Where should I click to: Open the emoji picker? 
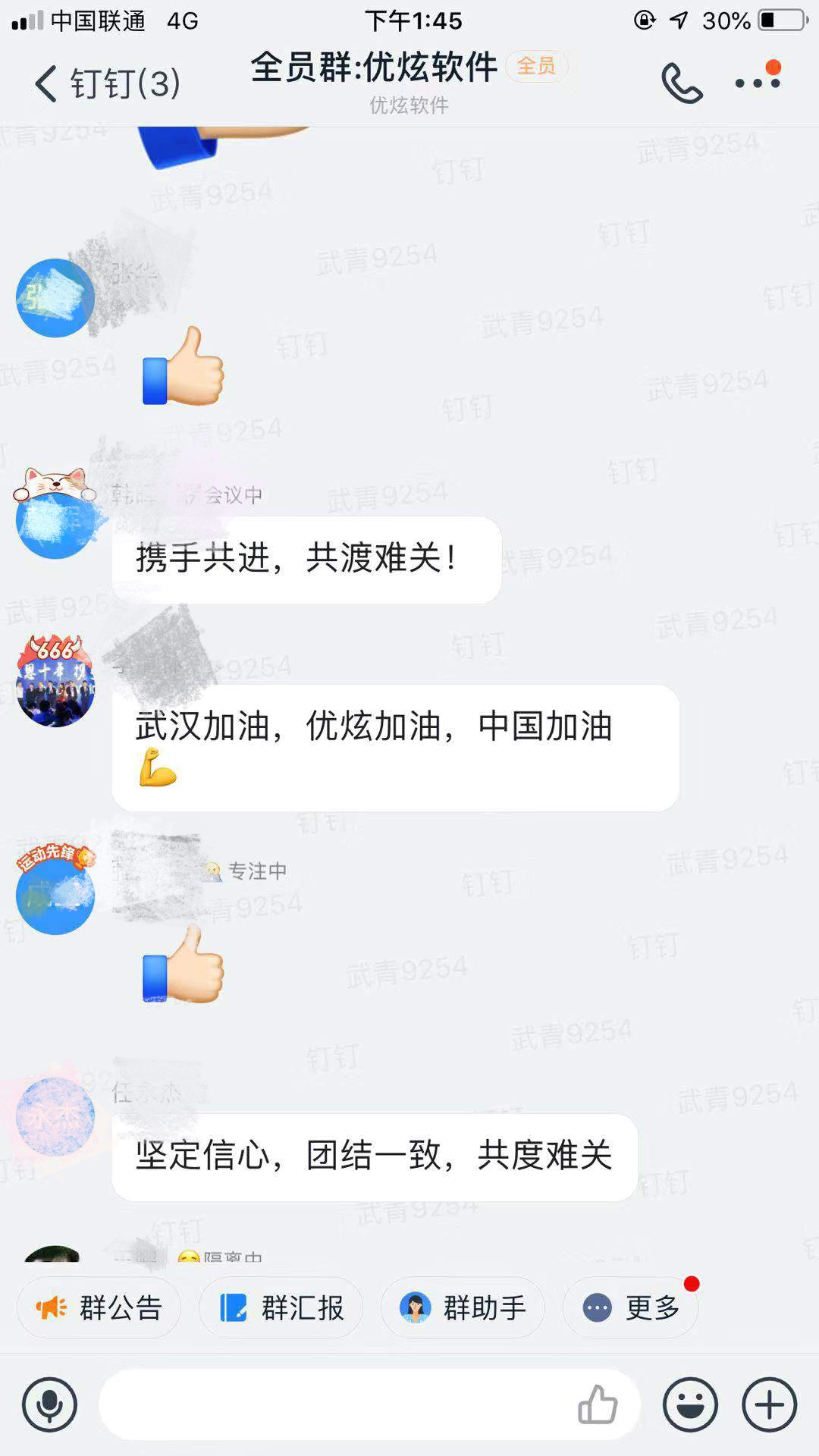coord(690,1405)
